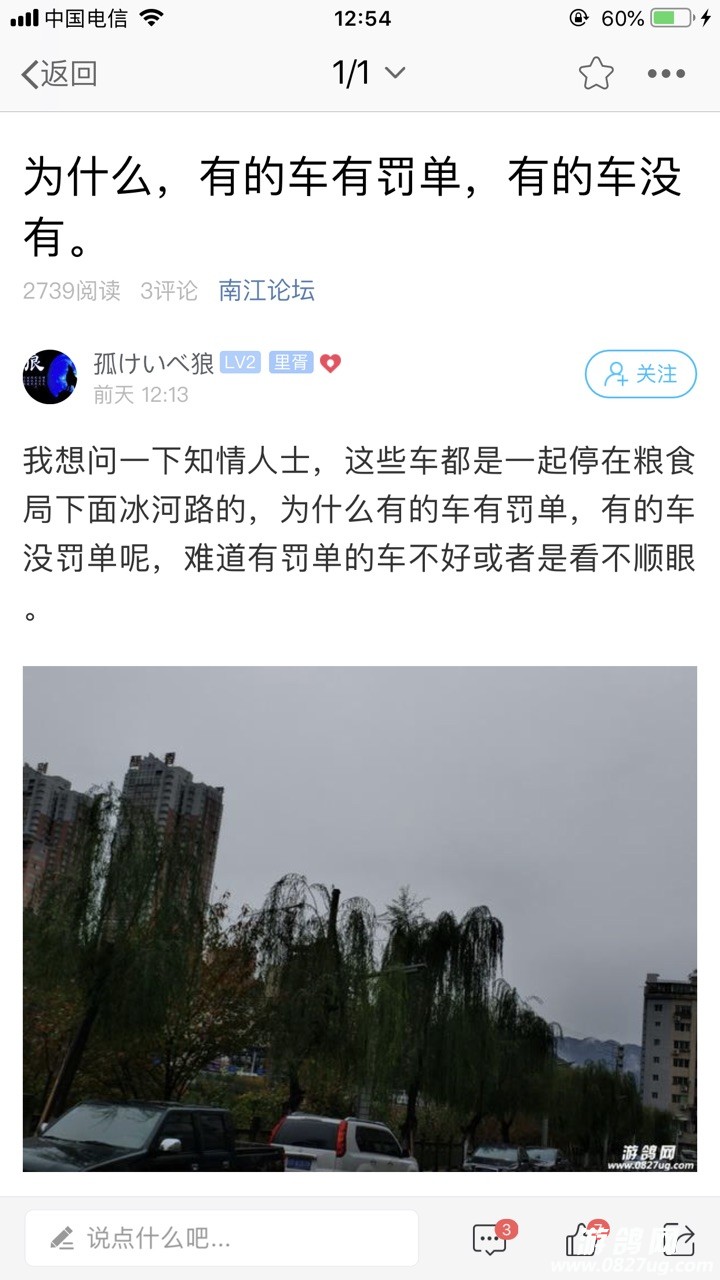Viewport: 720px width, 1280px height.
Task: Open the 南江论坛 forum link
Action: click(x=267, y=290)
